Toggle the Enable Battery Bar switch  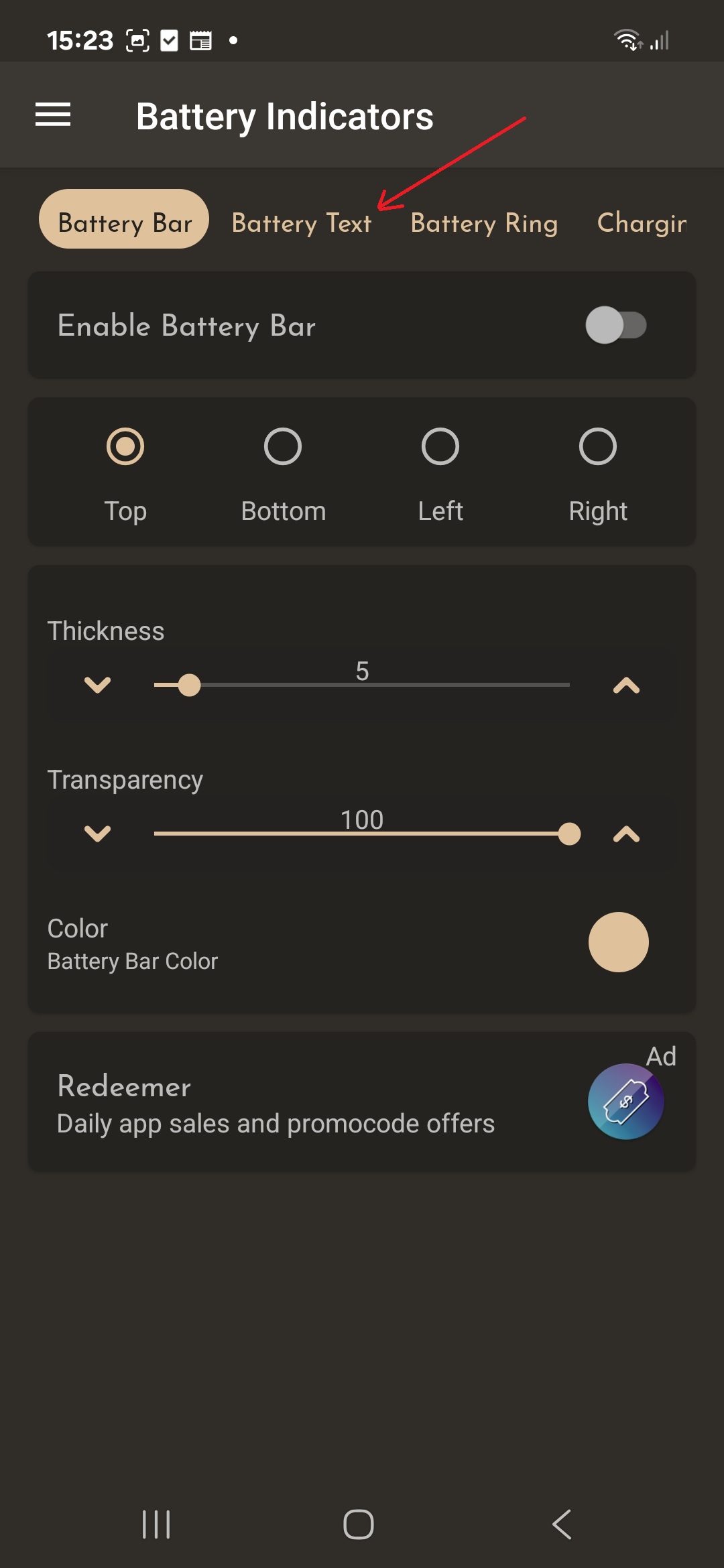[616, 325]
